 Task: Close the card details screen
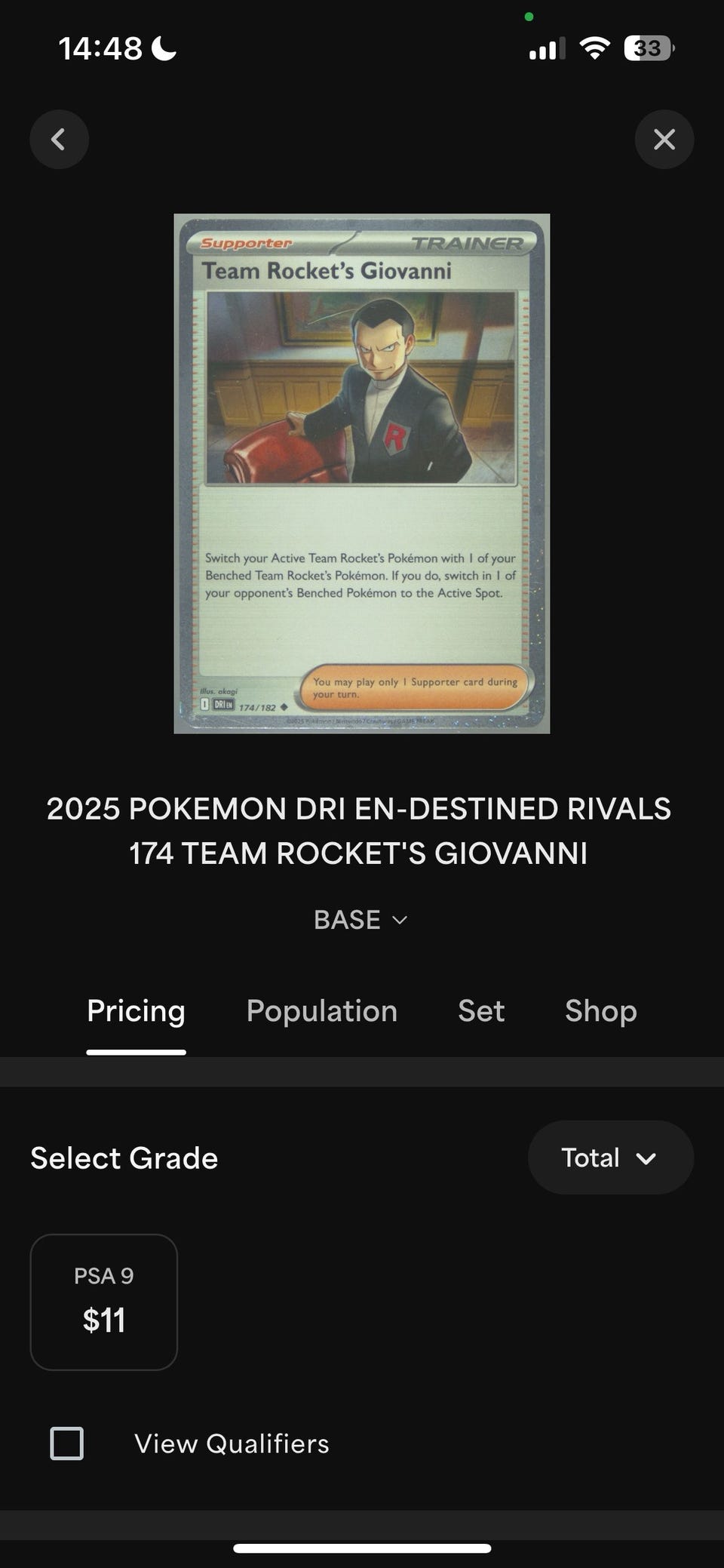click(x=664, y=140)
